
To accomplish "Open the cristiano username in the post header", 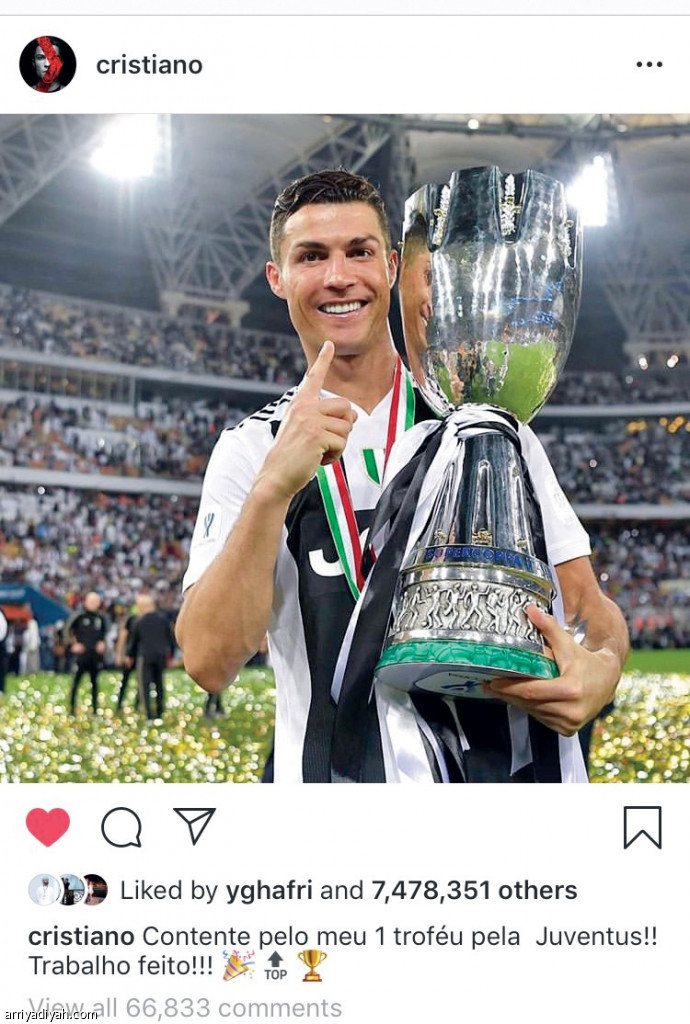I will point(149,65).
